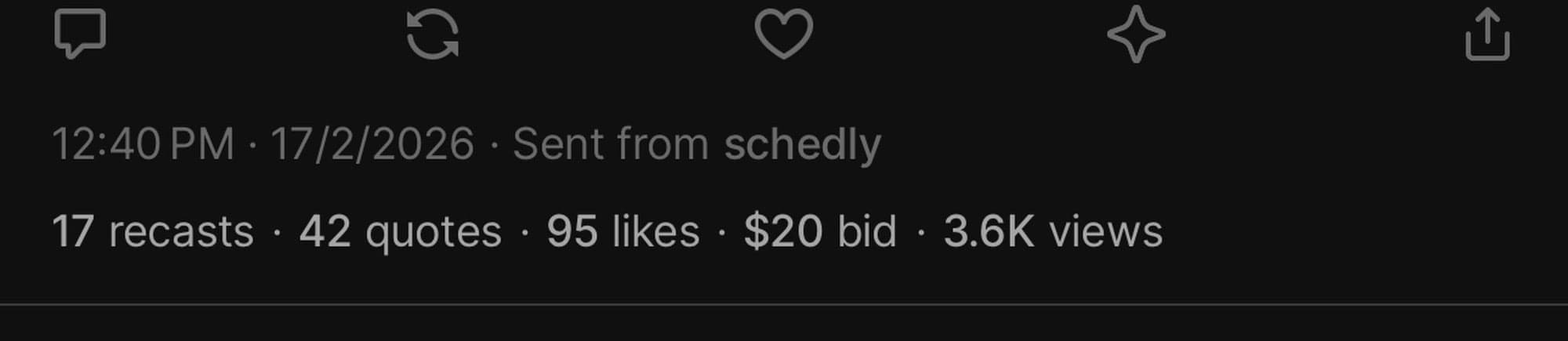The image size is (1568, 341).
Task: See who gave the 95 likes
Action: click(x=622, y=232)
